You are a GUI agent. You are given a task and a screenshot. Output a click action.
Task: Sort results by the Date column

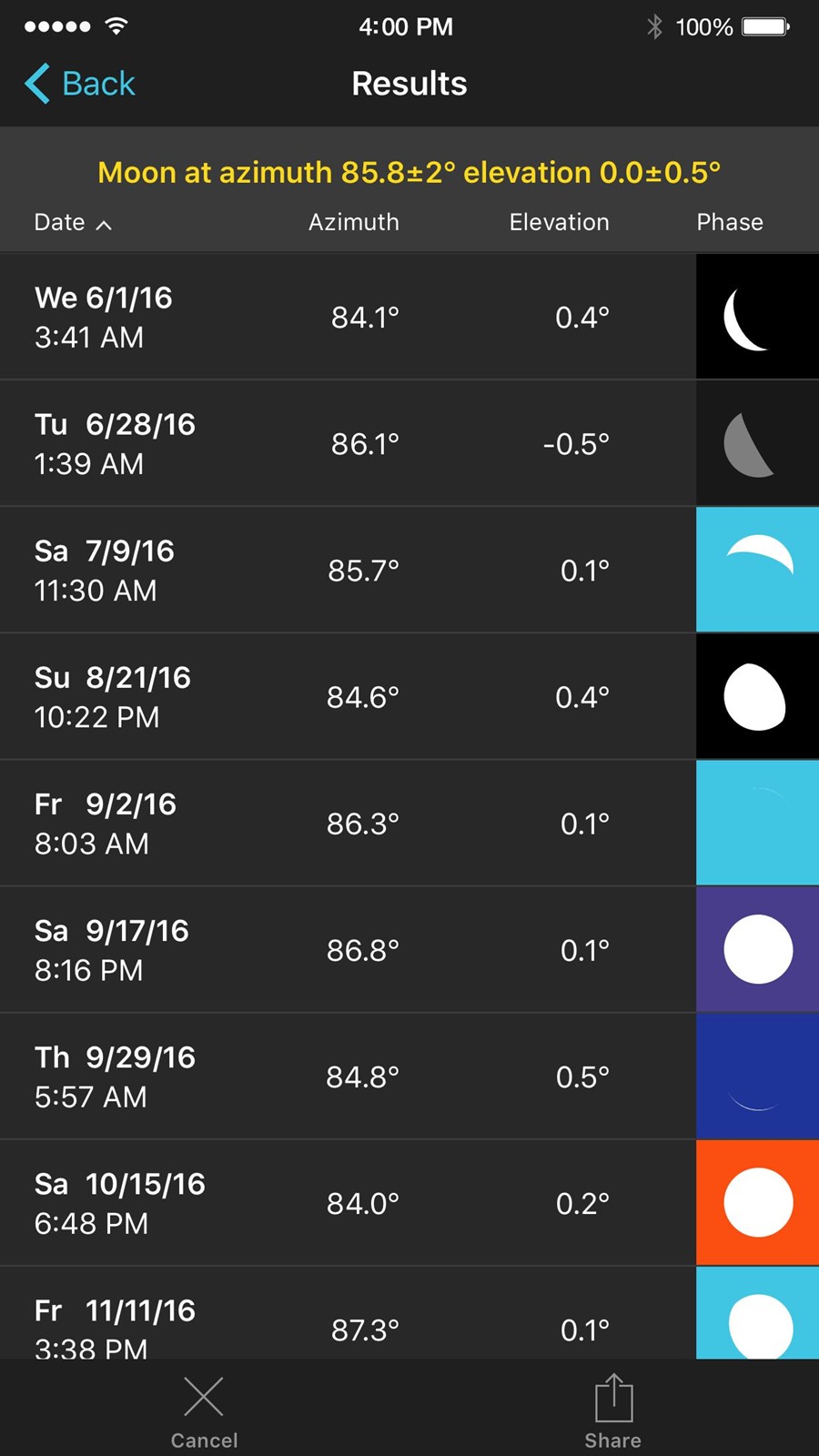(73, 222)
